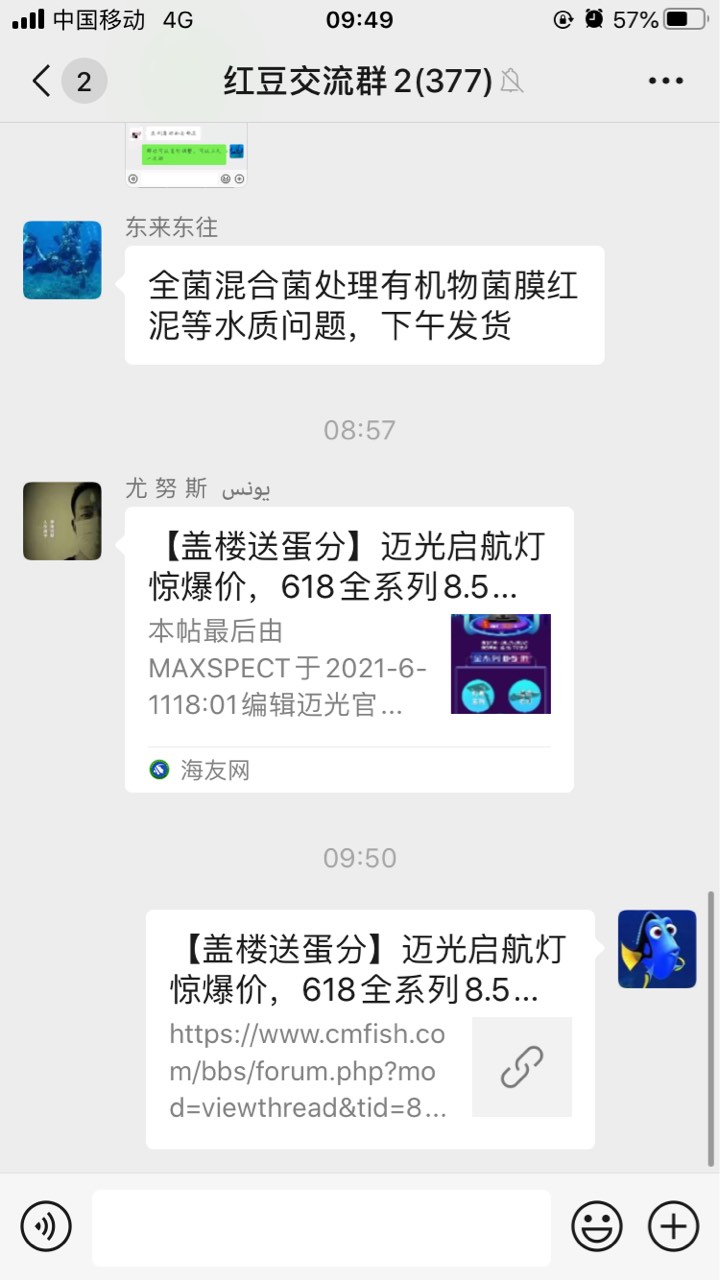Open the image thumbnail message at top

coord(186,153)
